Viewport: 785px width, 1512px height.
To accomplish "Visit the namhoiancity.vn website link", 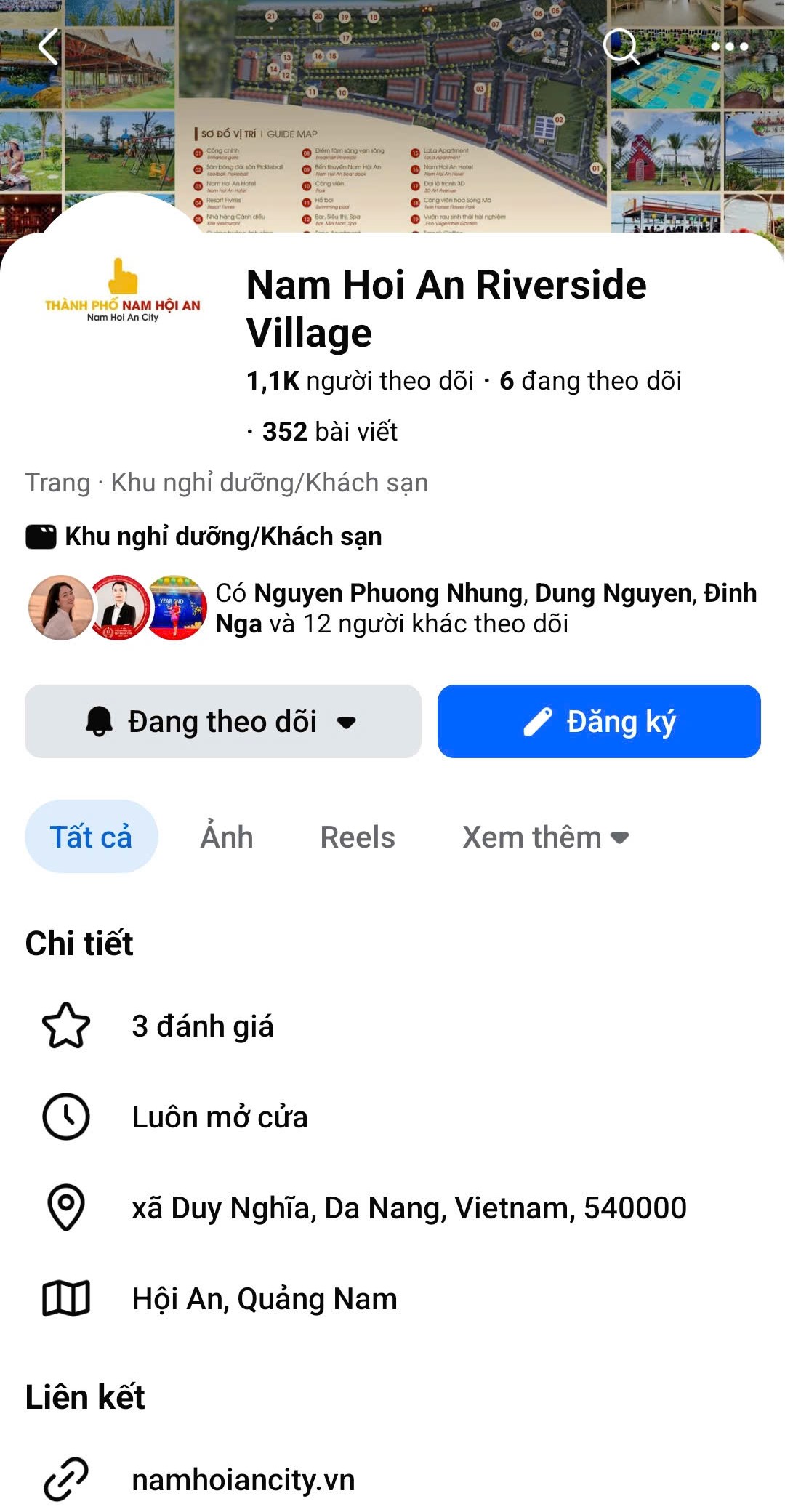I will [243, 1480].
